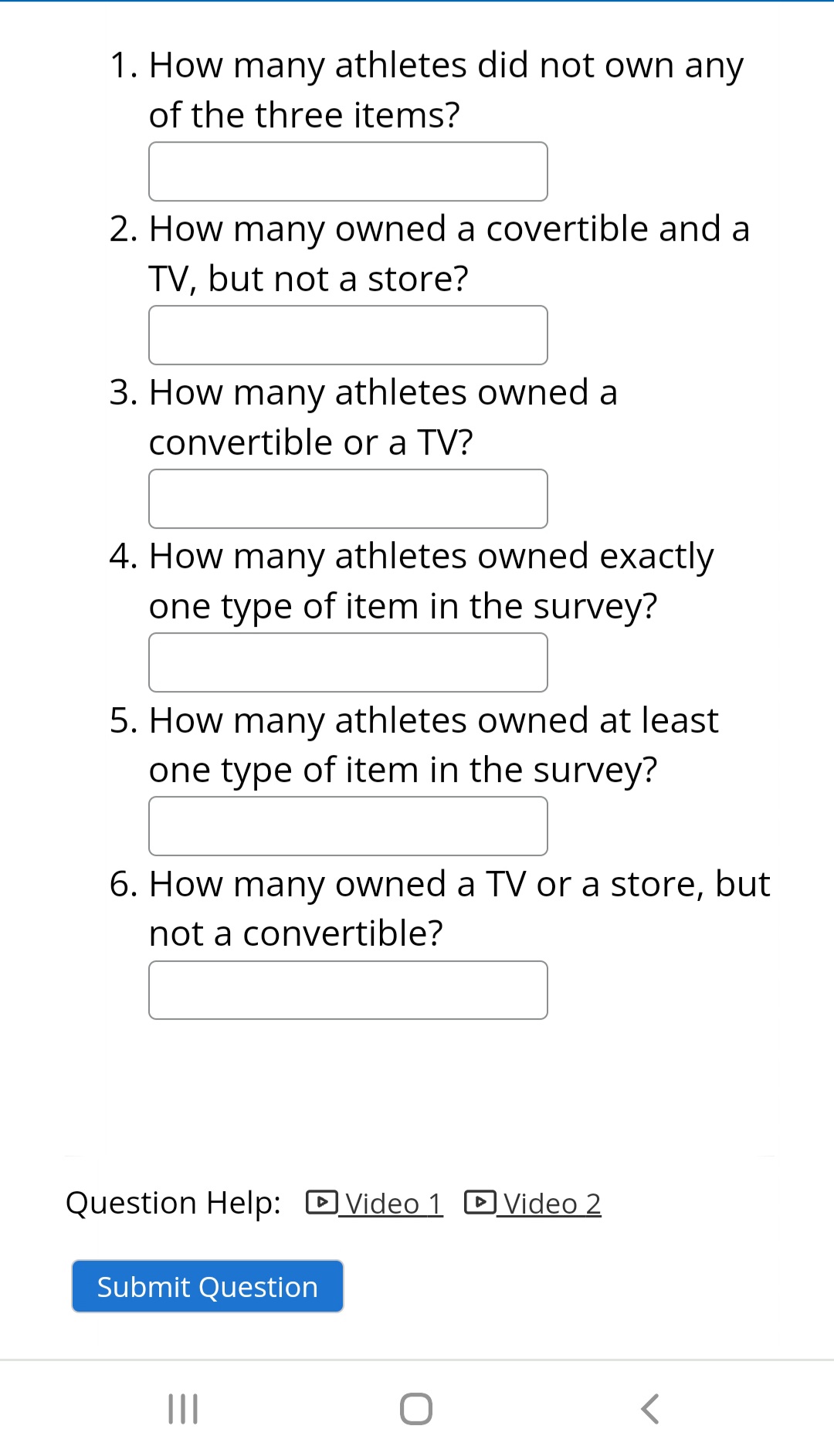The width and height of the screenshot is (834, 1456).
Task: Select the answer box for question 3
Action: (x=347, y=499)
